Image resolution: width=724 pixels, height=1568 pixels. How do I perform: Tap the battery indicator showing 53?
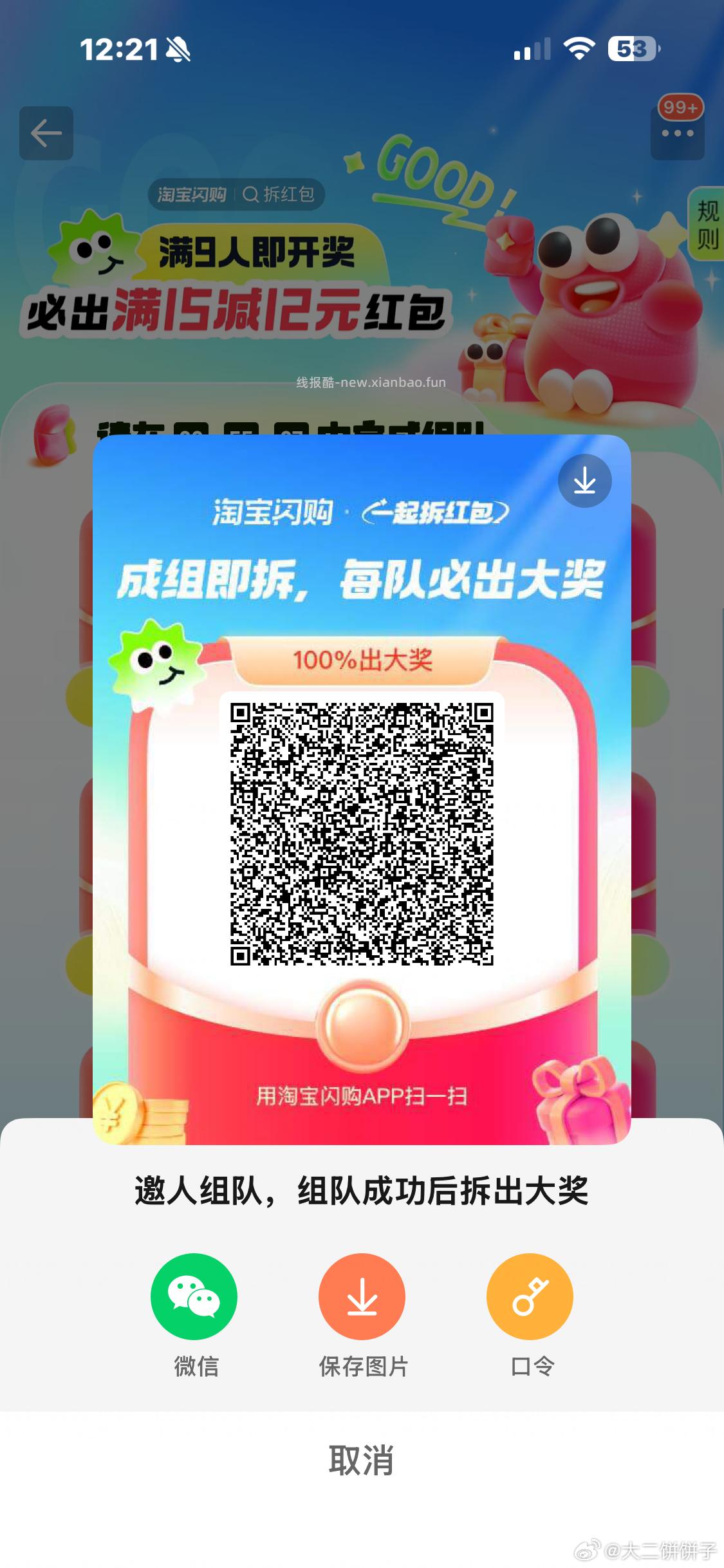[632, 48]
